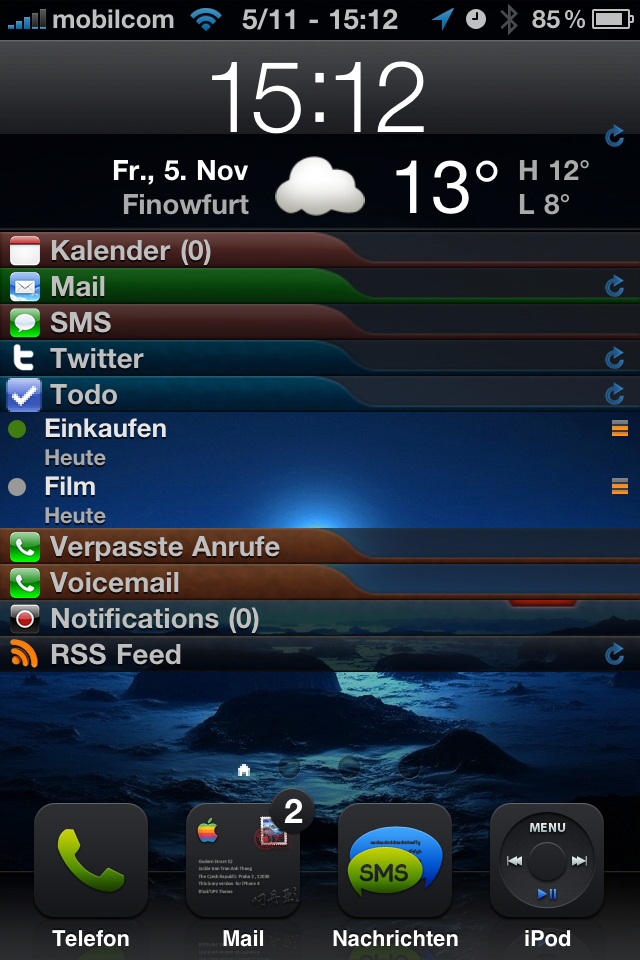Refresh the Todo section

pos(615,394)
